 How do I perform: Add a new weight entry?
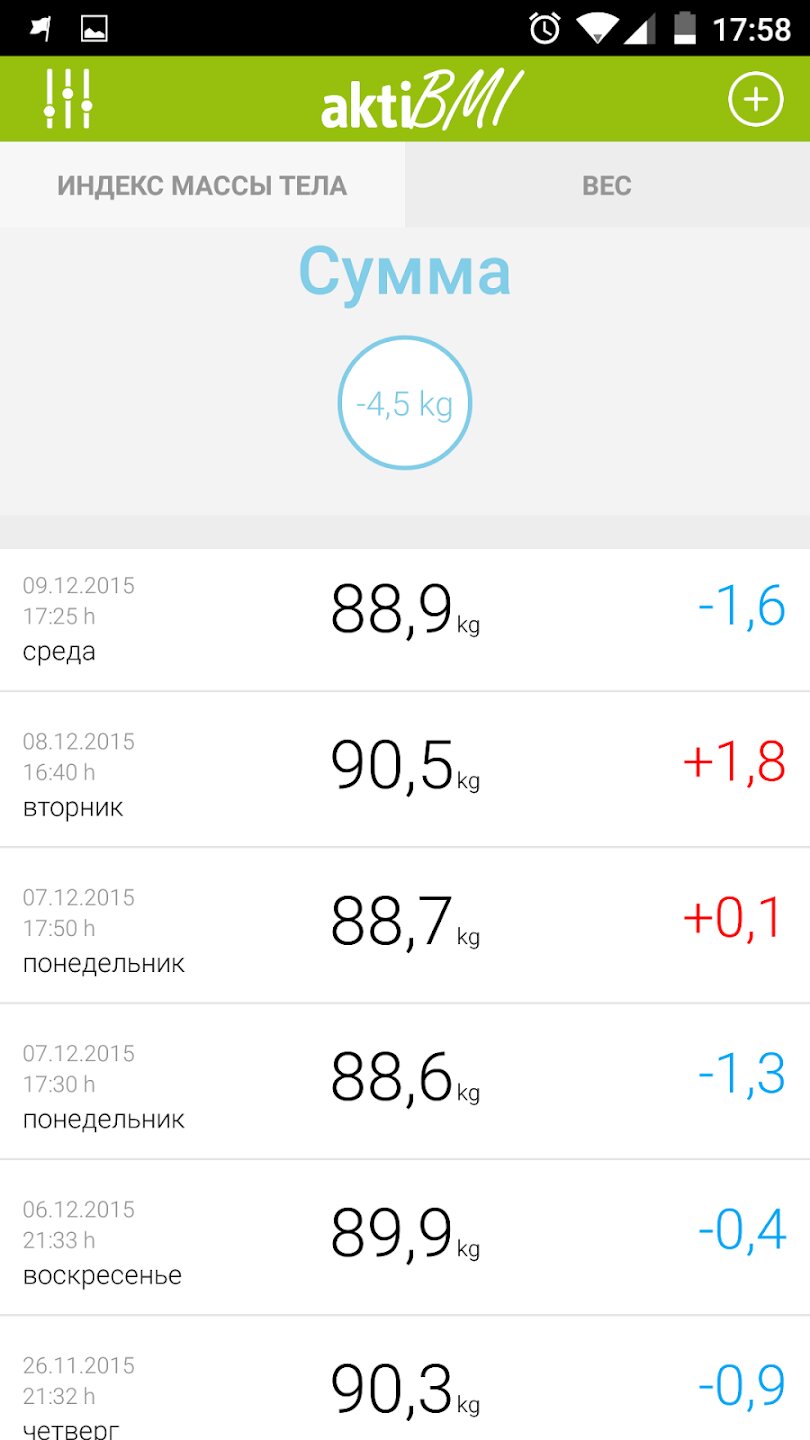(755, 99)
